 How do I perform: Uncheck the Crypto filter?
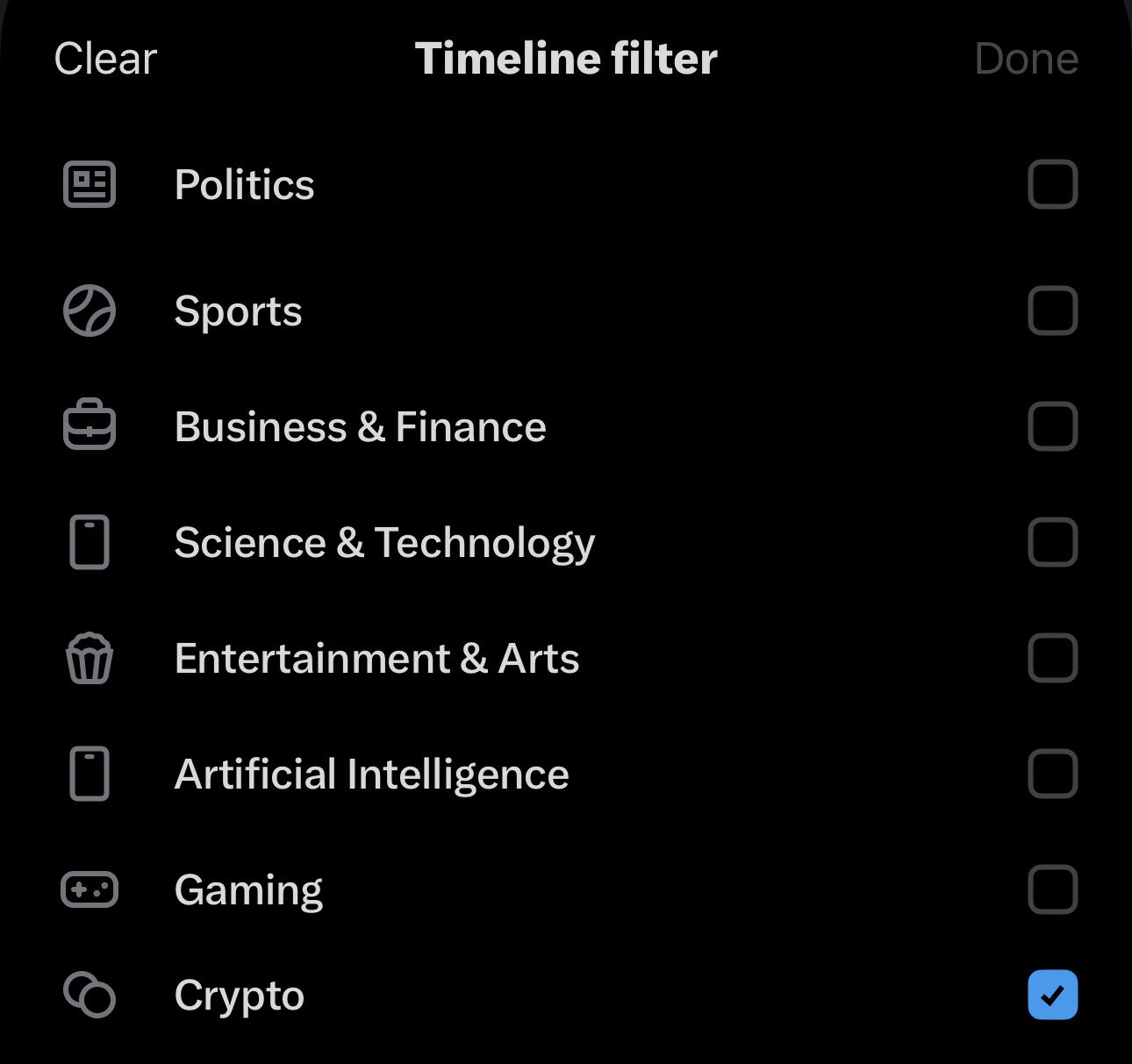[x=1052, y=995]
